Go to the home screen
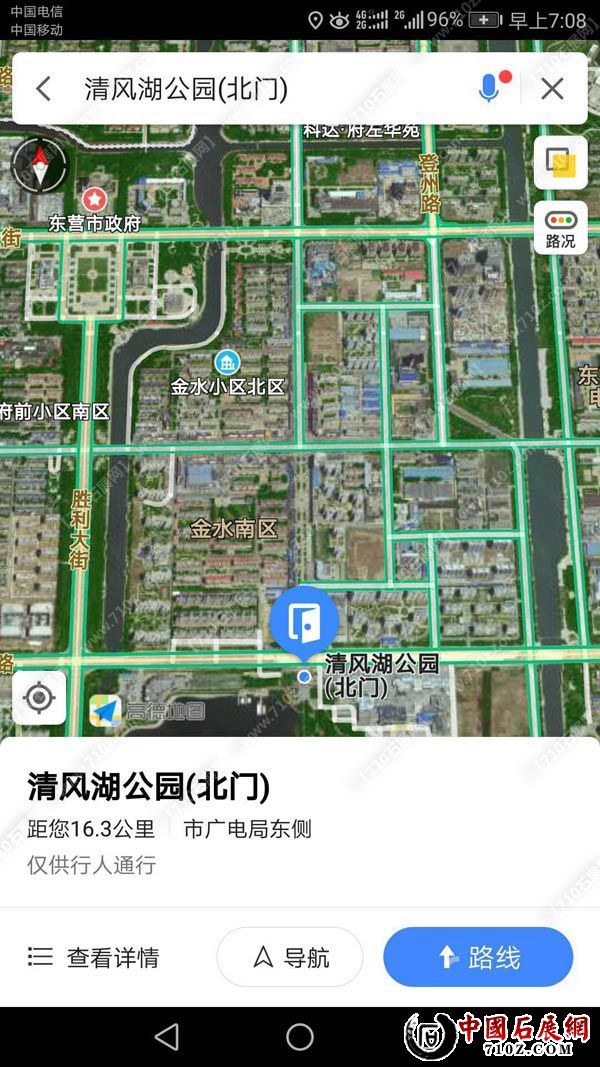 pos(300,1037)
